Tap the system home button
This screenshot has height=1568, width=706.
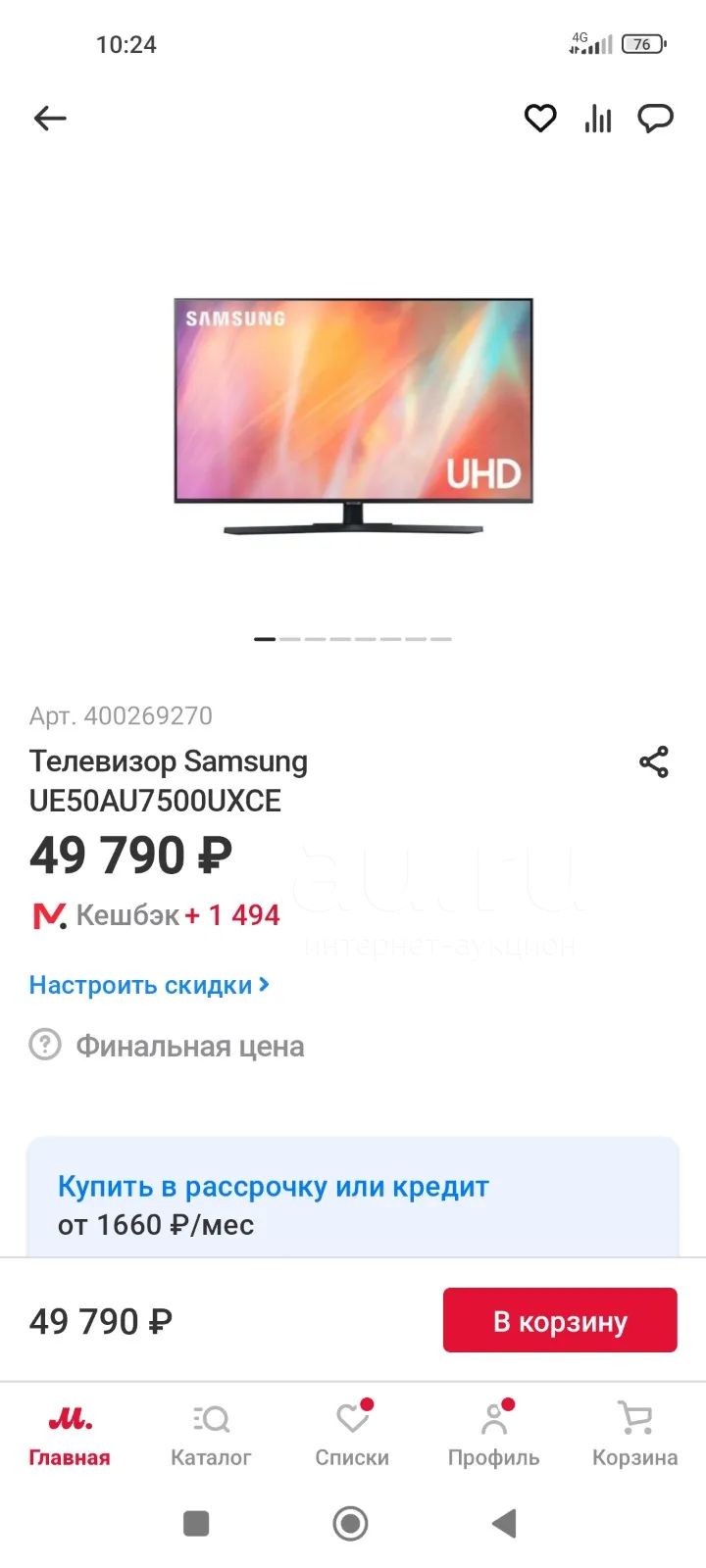click(351, 1523)
